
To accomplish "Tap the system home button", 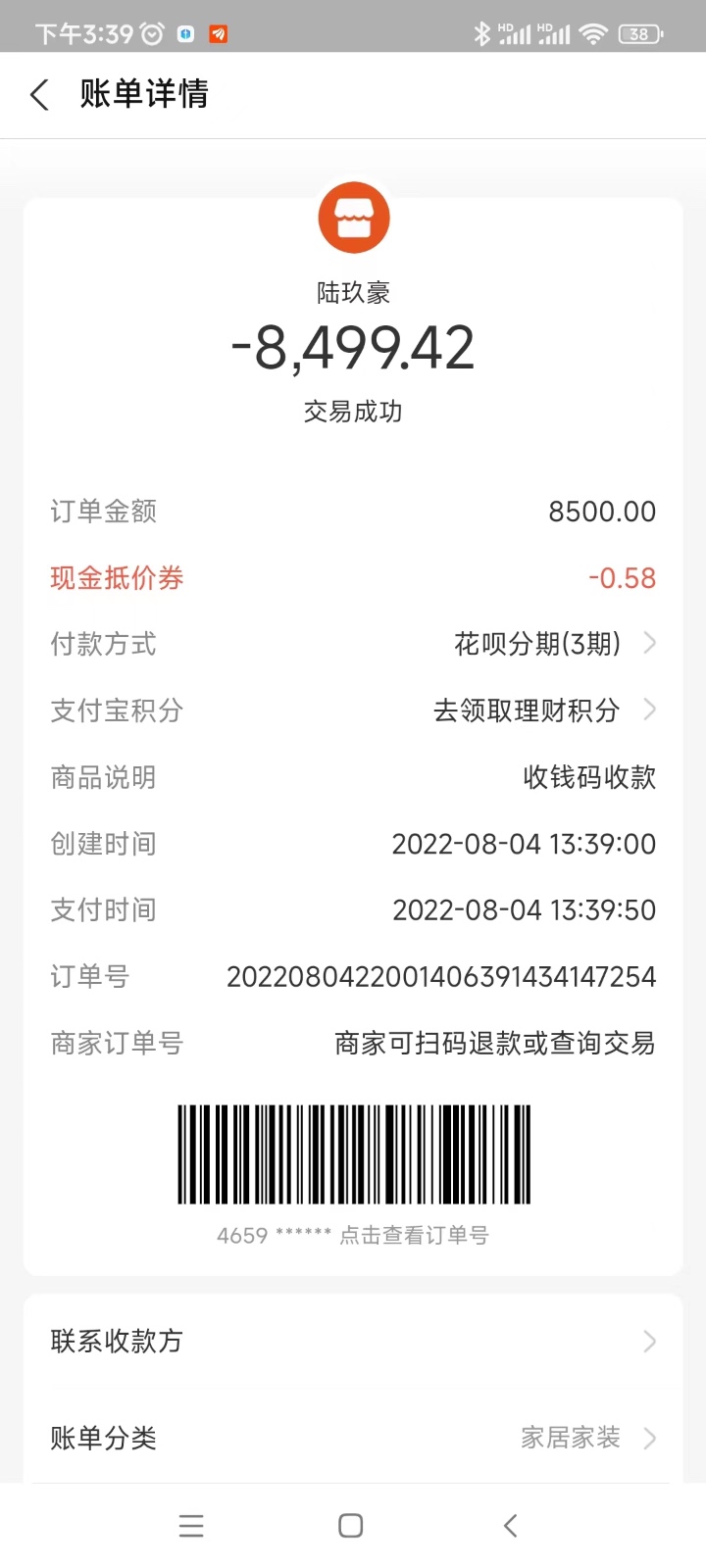I will coord(350,1525).
